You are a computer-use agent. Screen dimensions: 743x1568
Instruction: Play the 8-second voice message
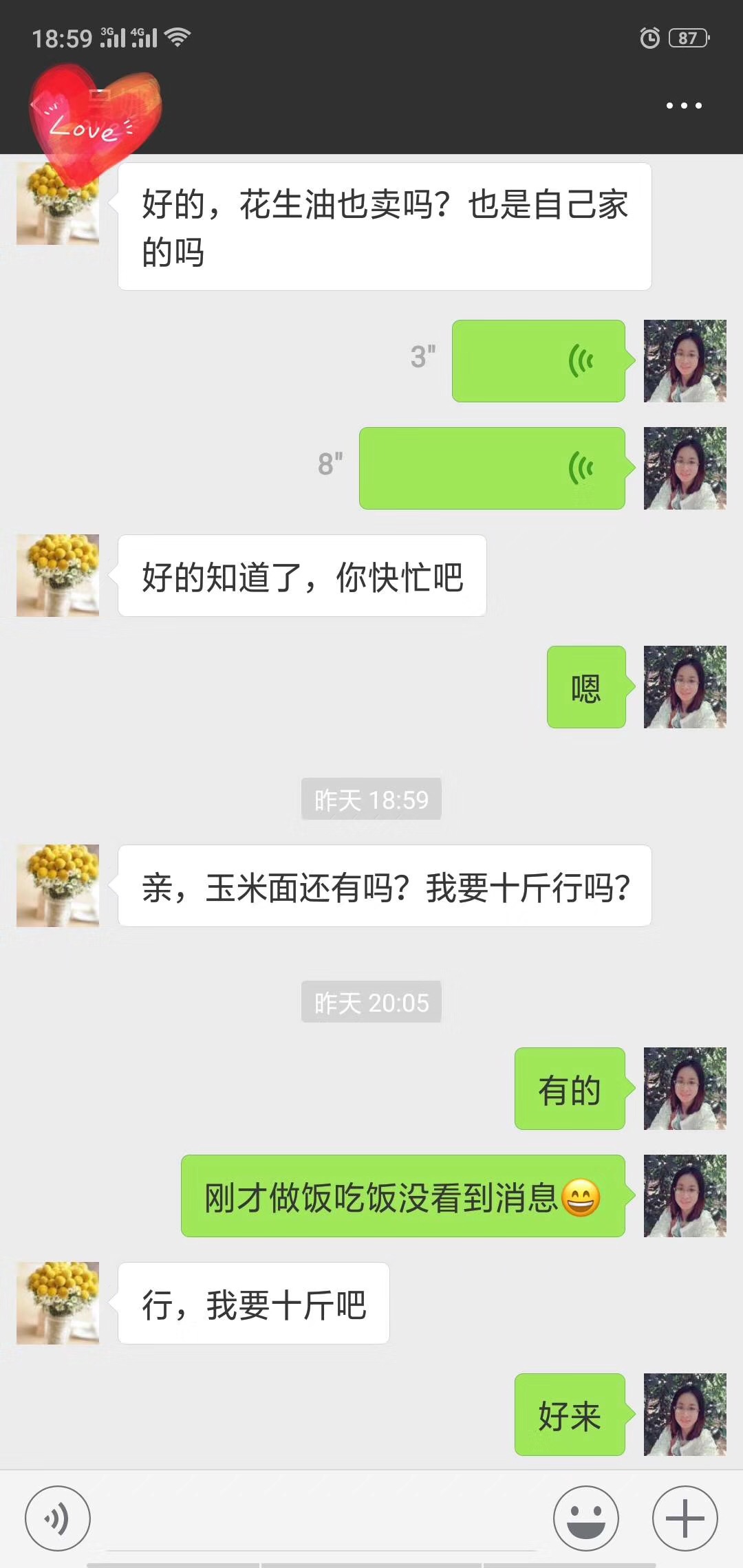point(492,468)
